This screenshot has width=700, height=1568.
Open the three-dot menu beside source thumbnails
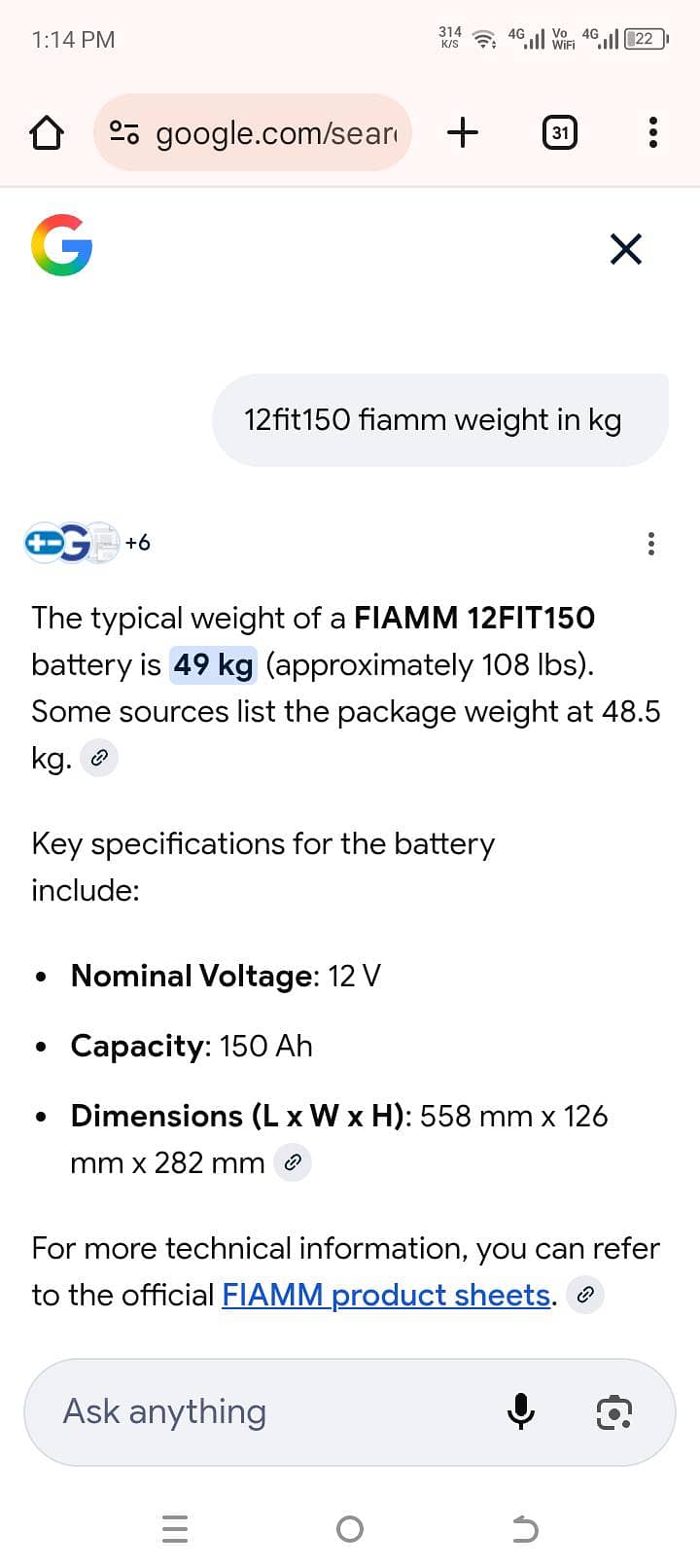pos(650,544)
